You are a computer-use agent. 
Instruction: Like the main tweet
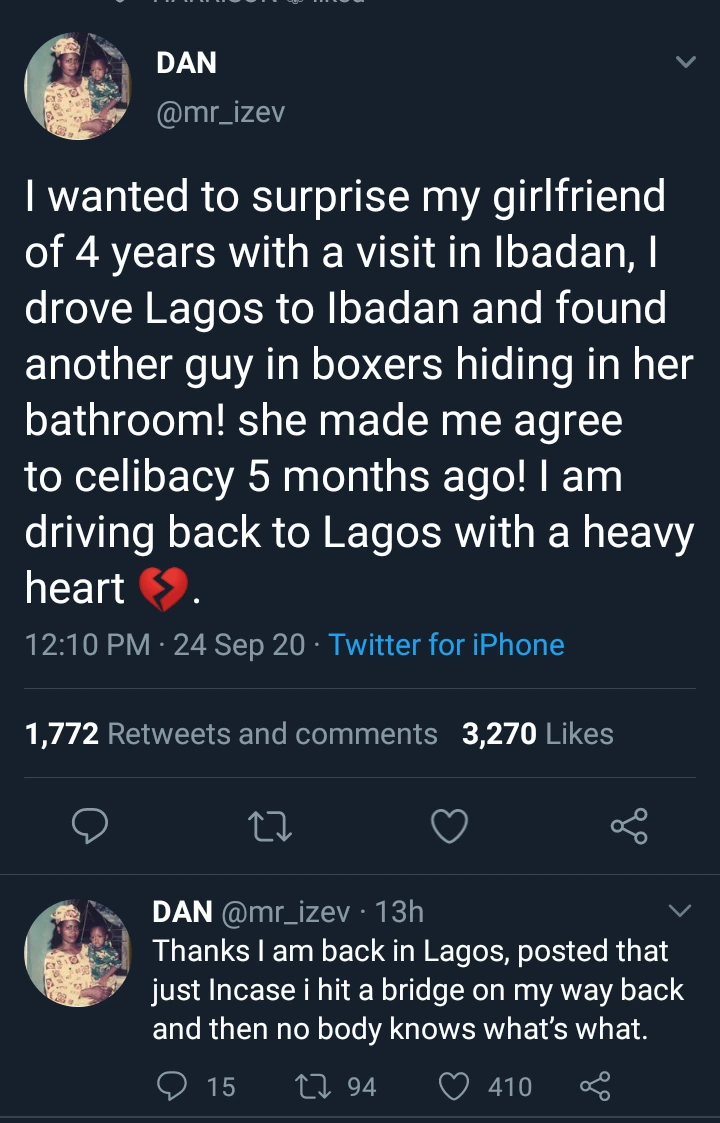pos(449,826)
